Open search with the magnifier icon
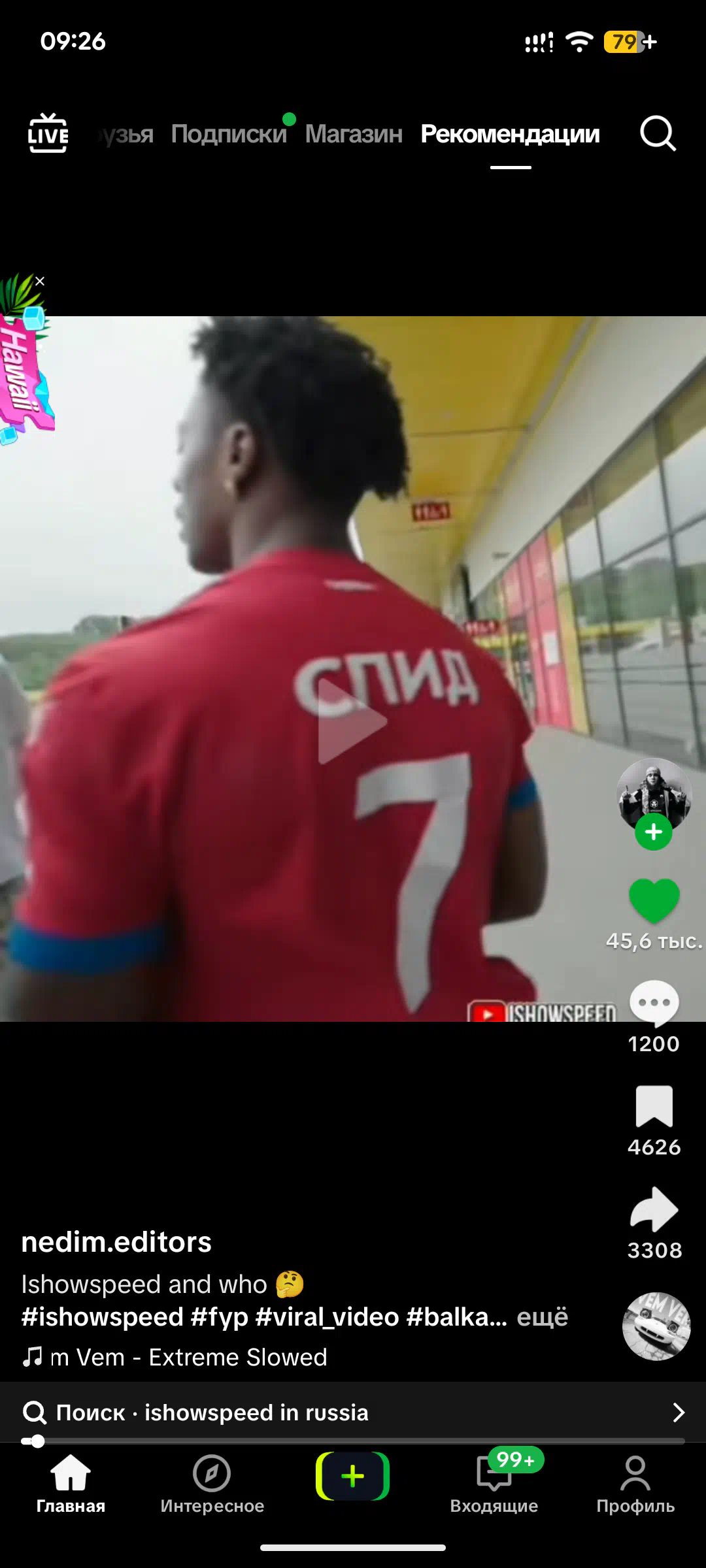 pos(658,134)
